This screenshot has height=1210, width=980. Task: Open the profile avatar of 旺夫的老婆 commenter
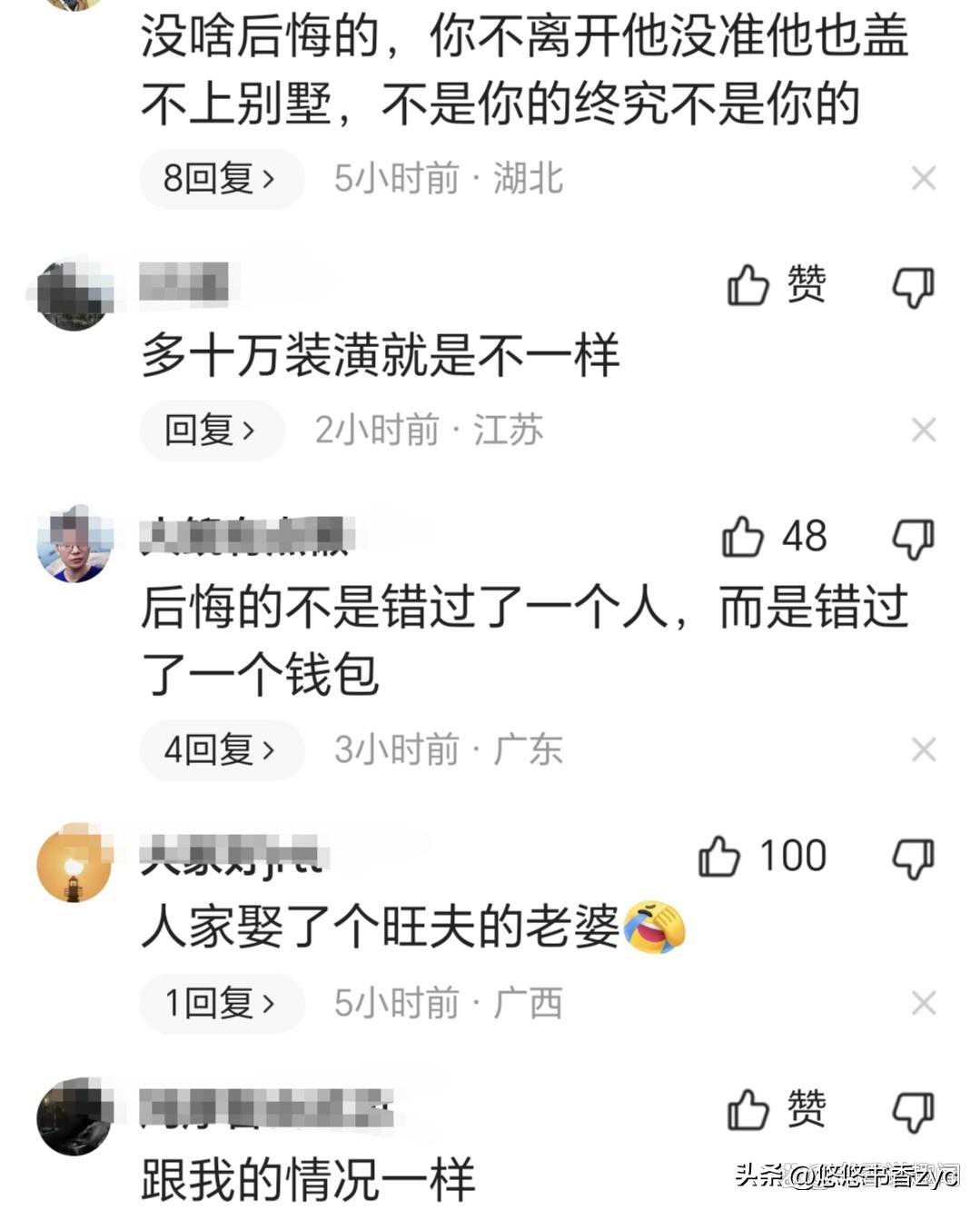click(x=74, y=864)
